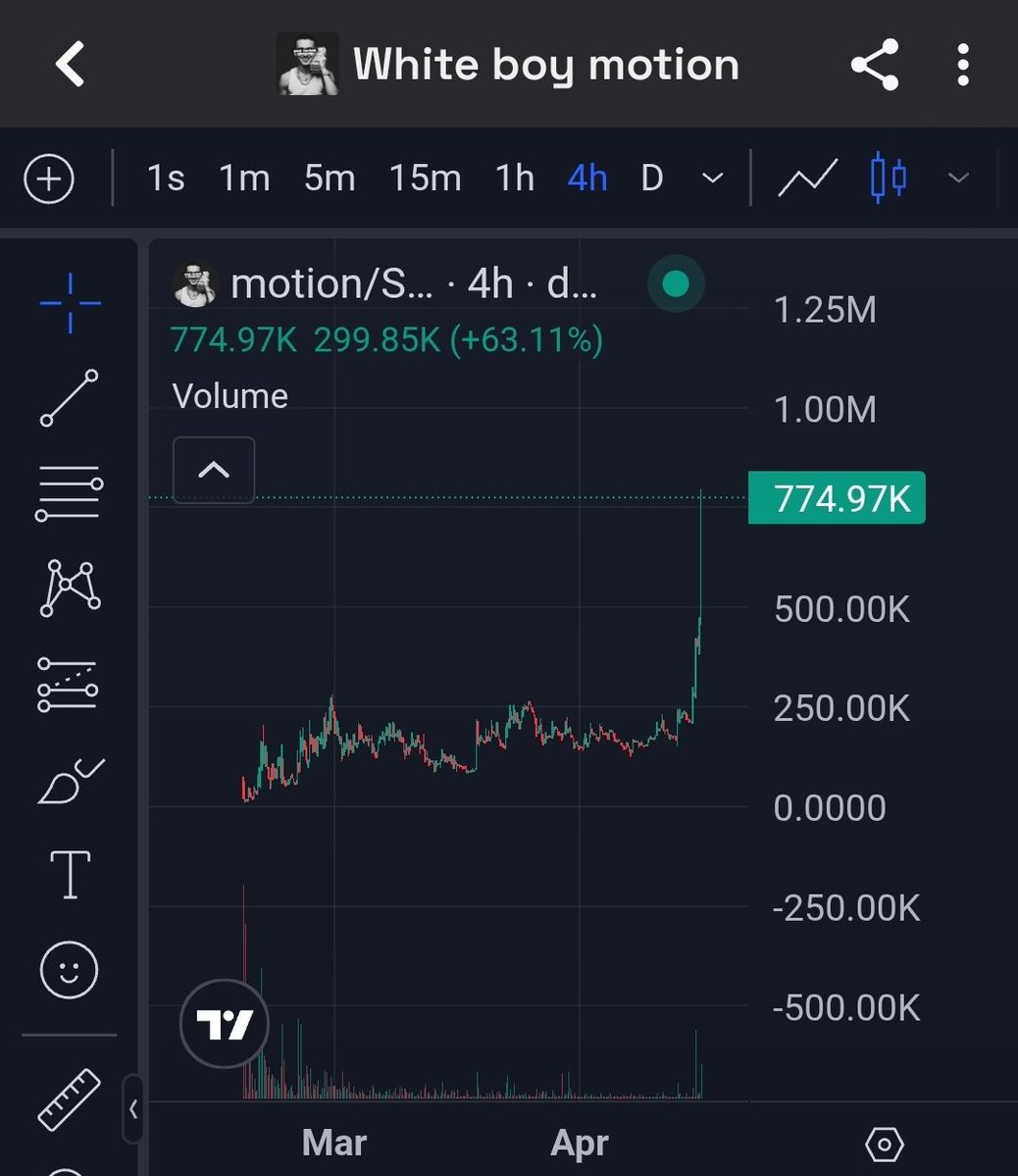Add an indicator with the plus icon

pos(49,179)
